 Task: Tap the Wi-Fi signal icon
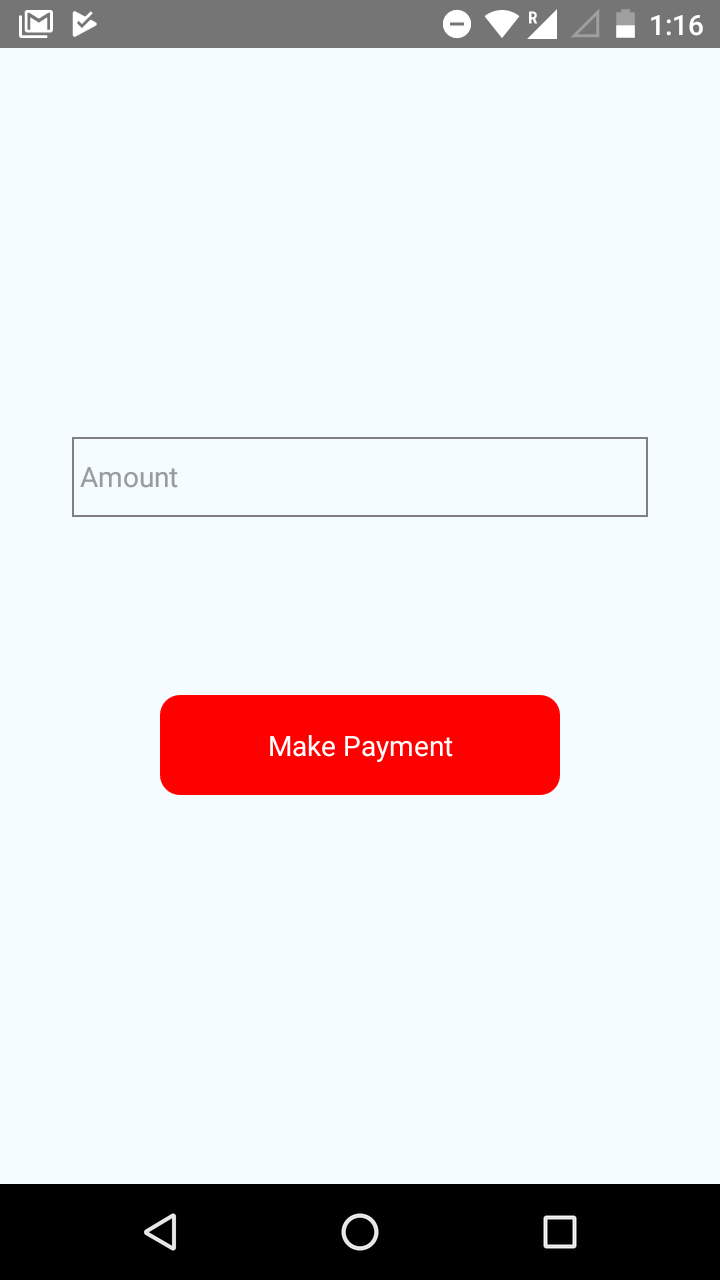tap(500, 24)
